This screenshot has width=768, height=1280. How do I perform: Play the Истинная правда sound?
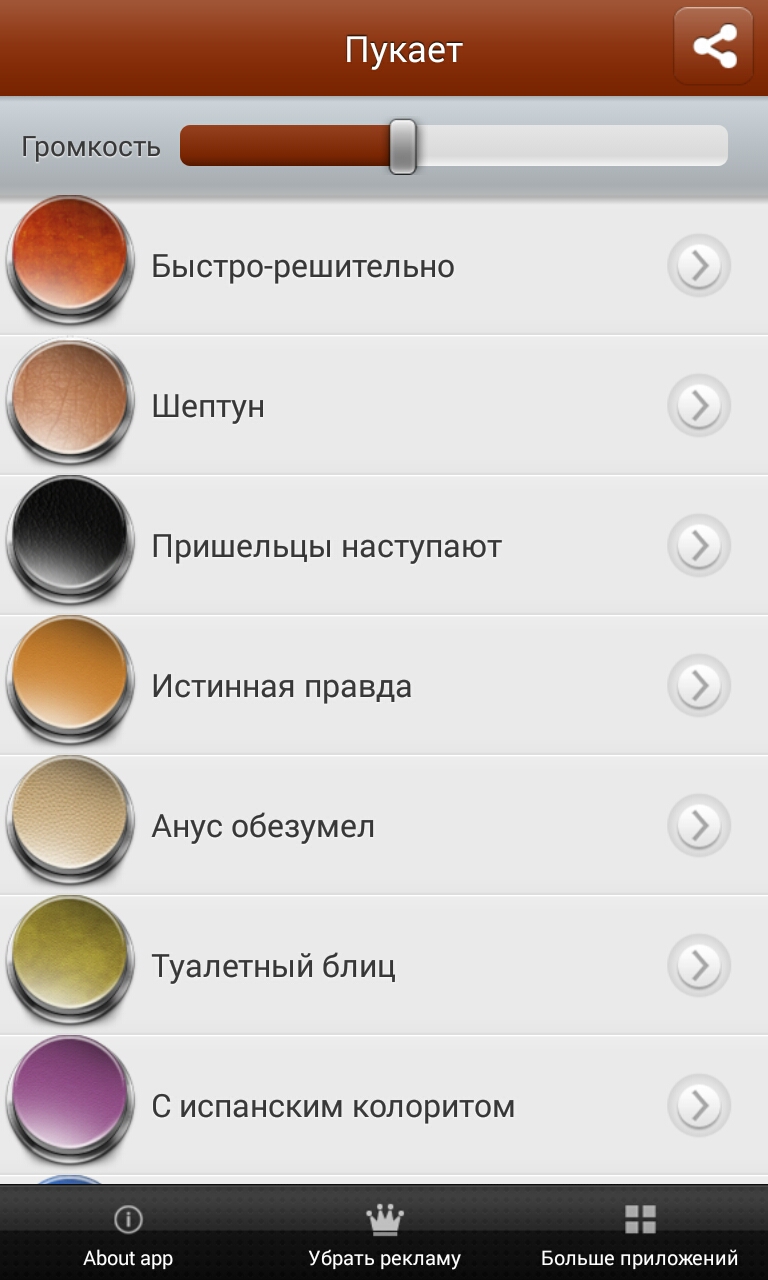(70, 682)
